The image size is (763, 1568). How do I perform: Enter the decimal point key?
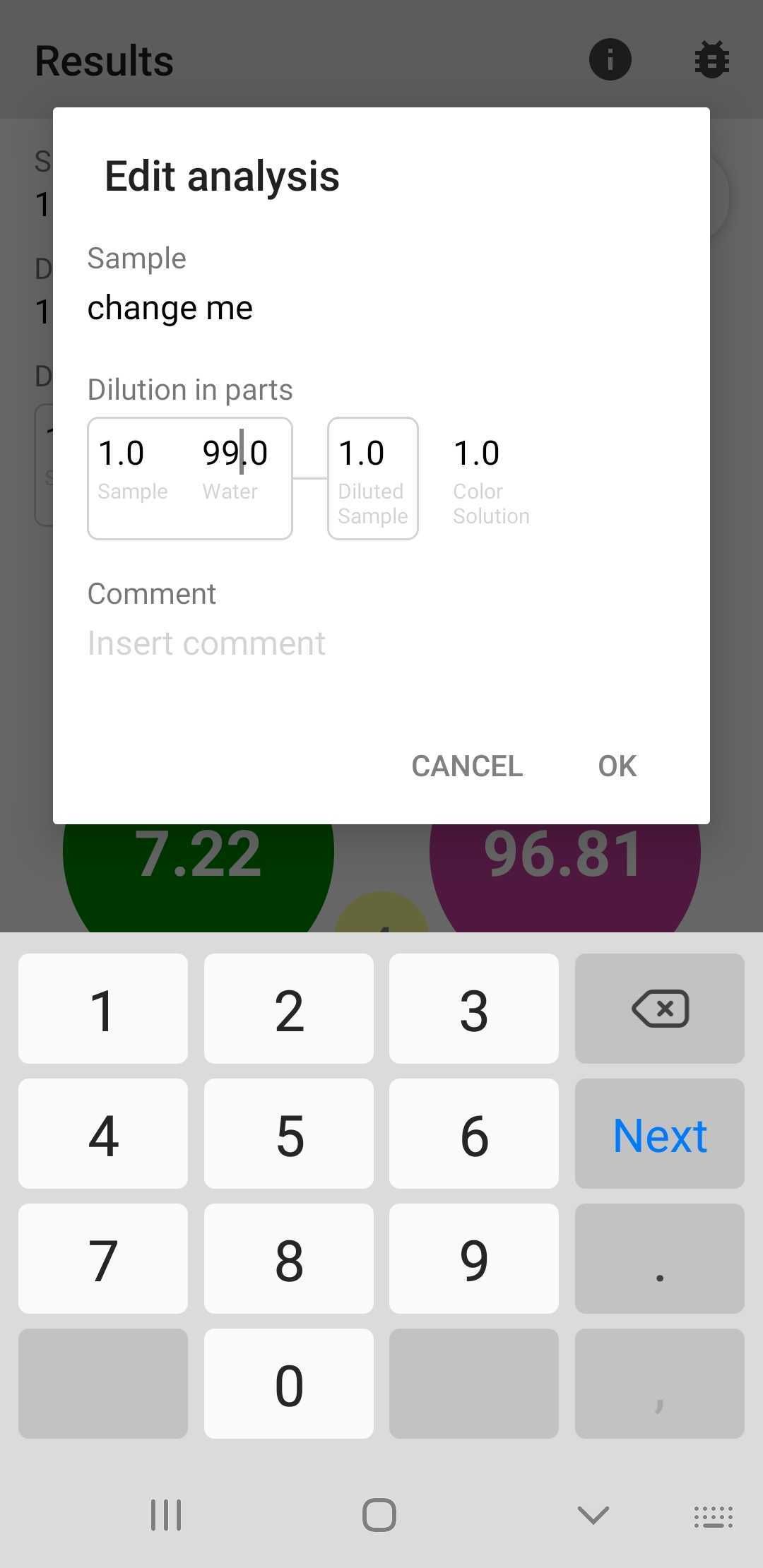coord(660,1259)
